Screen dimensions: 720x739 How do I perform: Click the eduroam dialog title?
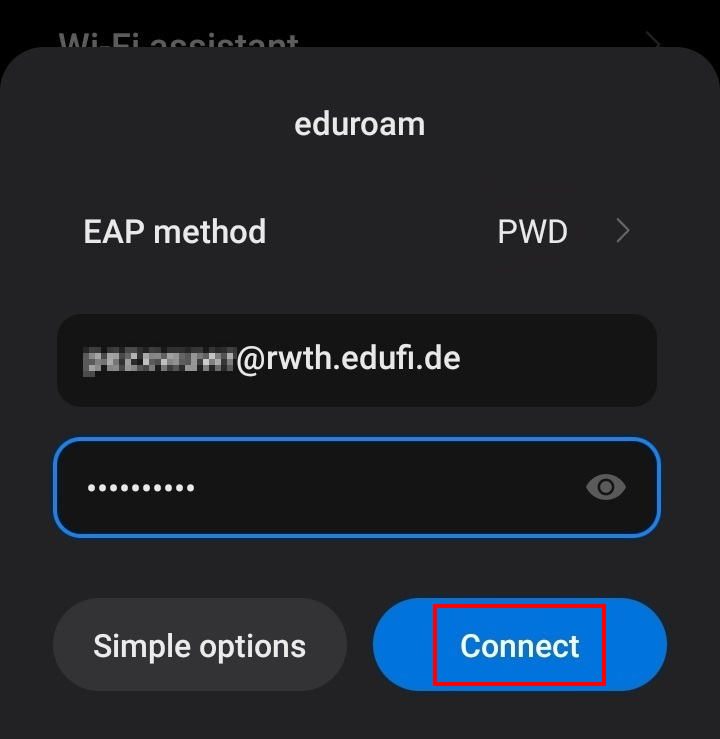click(359, 123)
